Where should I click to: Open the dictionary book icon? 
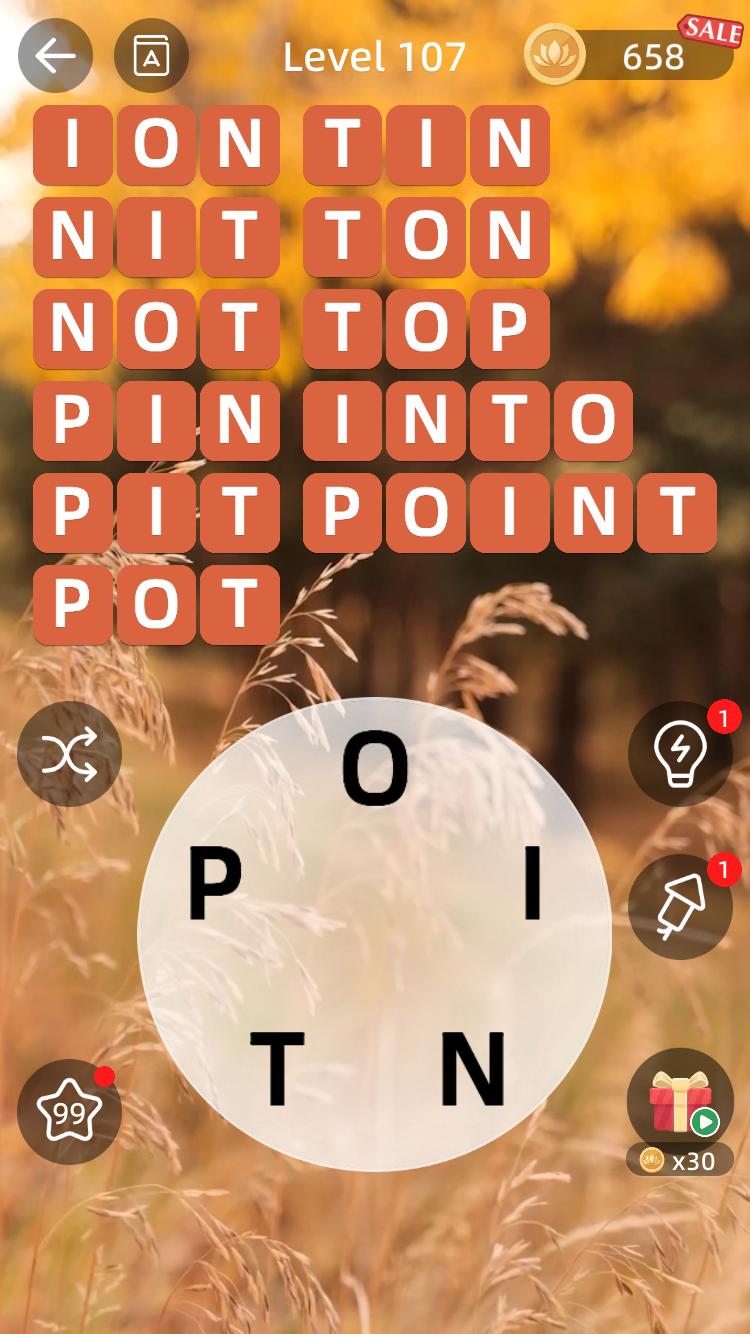[x=152, y=56]
